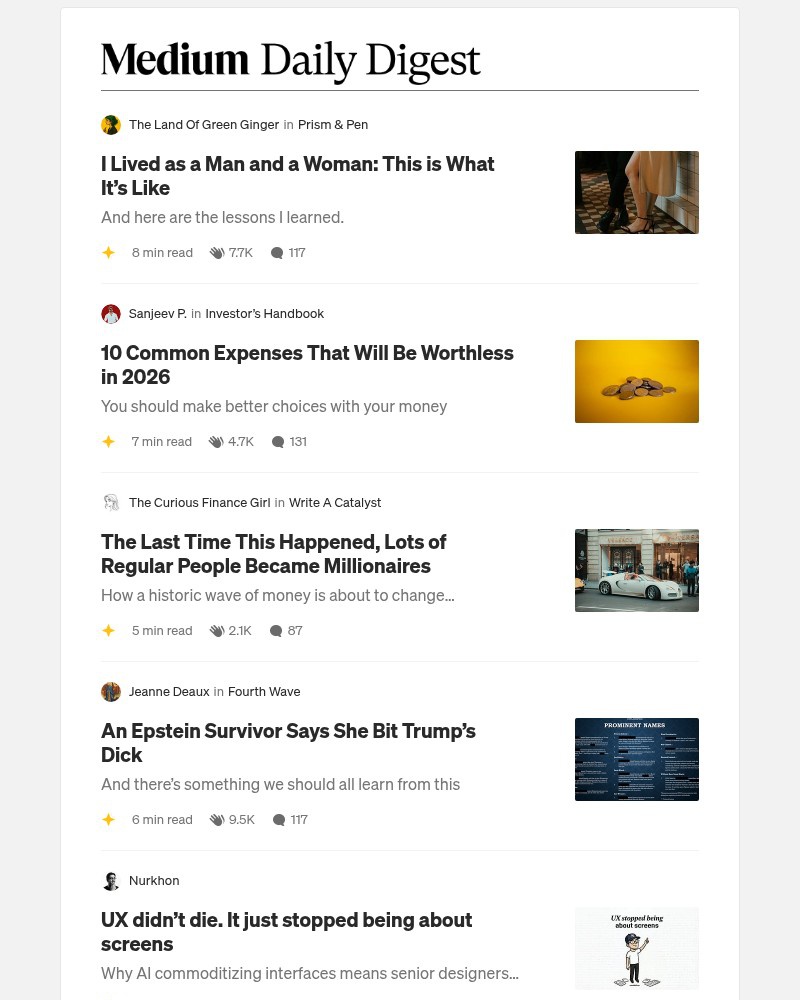Image resolution: width=800 pixels, height=1000 pixels.
Task: Open the Medium Daily Digest header
Action: tap(290, 60)
